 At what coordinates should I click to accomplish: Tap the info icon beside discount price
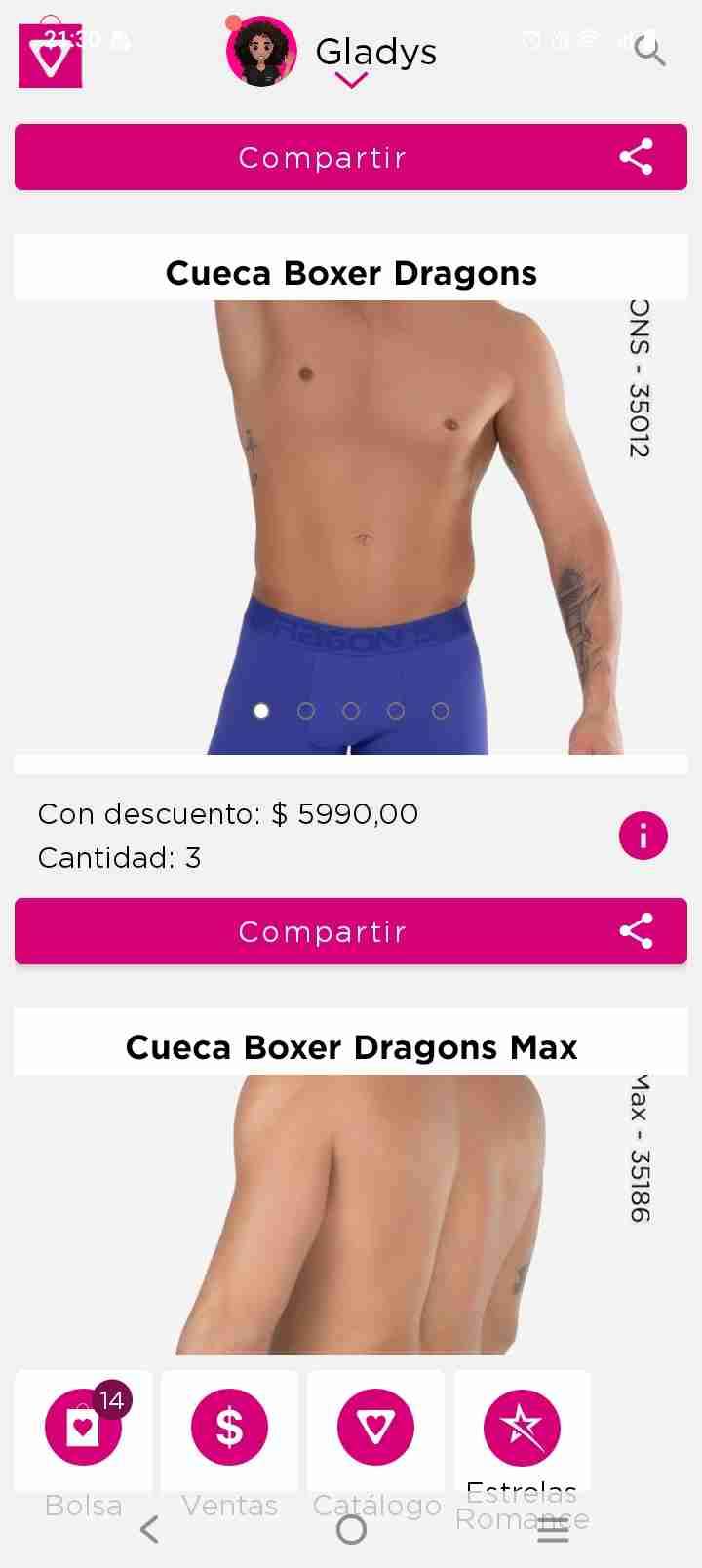643,836
